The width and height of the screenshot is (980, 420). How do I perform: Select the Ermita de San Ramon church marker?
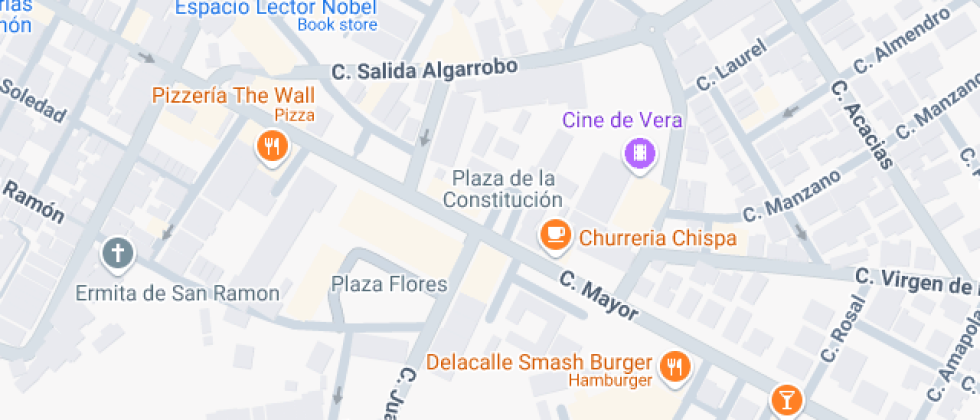click(117, 253)
